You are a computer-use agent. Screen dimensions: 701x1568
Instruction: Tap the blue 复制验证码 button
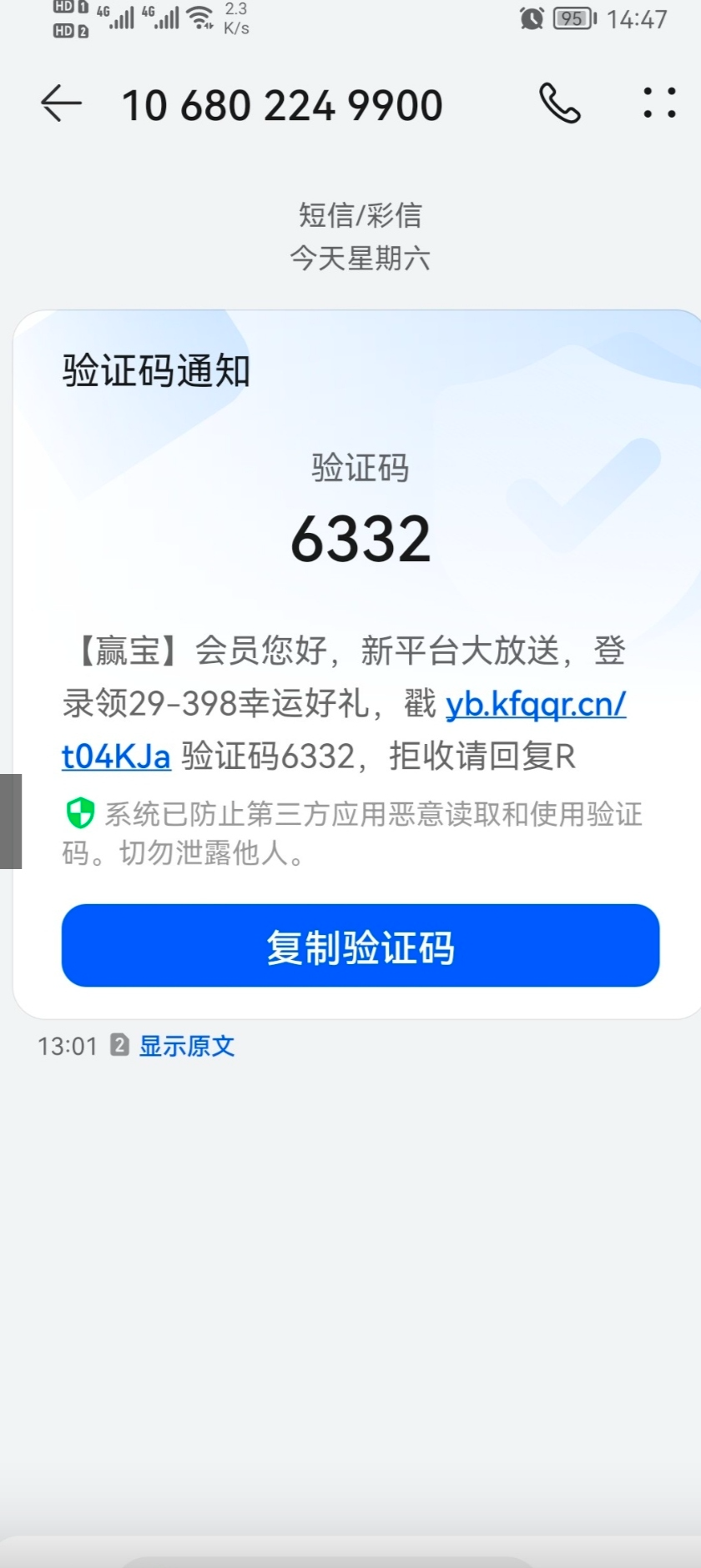[361, 946]
